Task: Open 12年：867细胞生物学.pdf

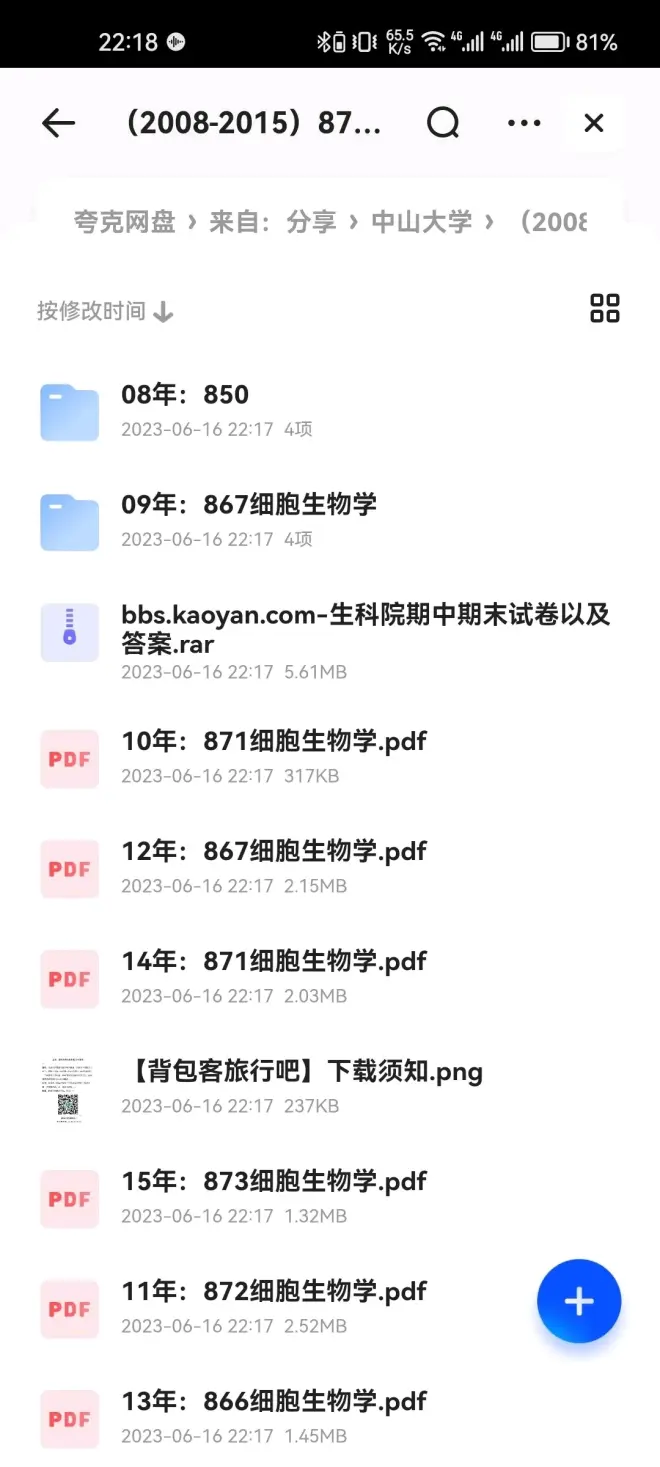Action: [x=274, y=851]
